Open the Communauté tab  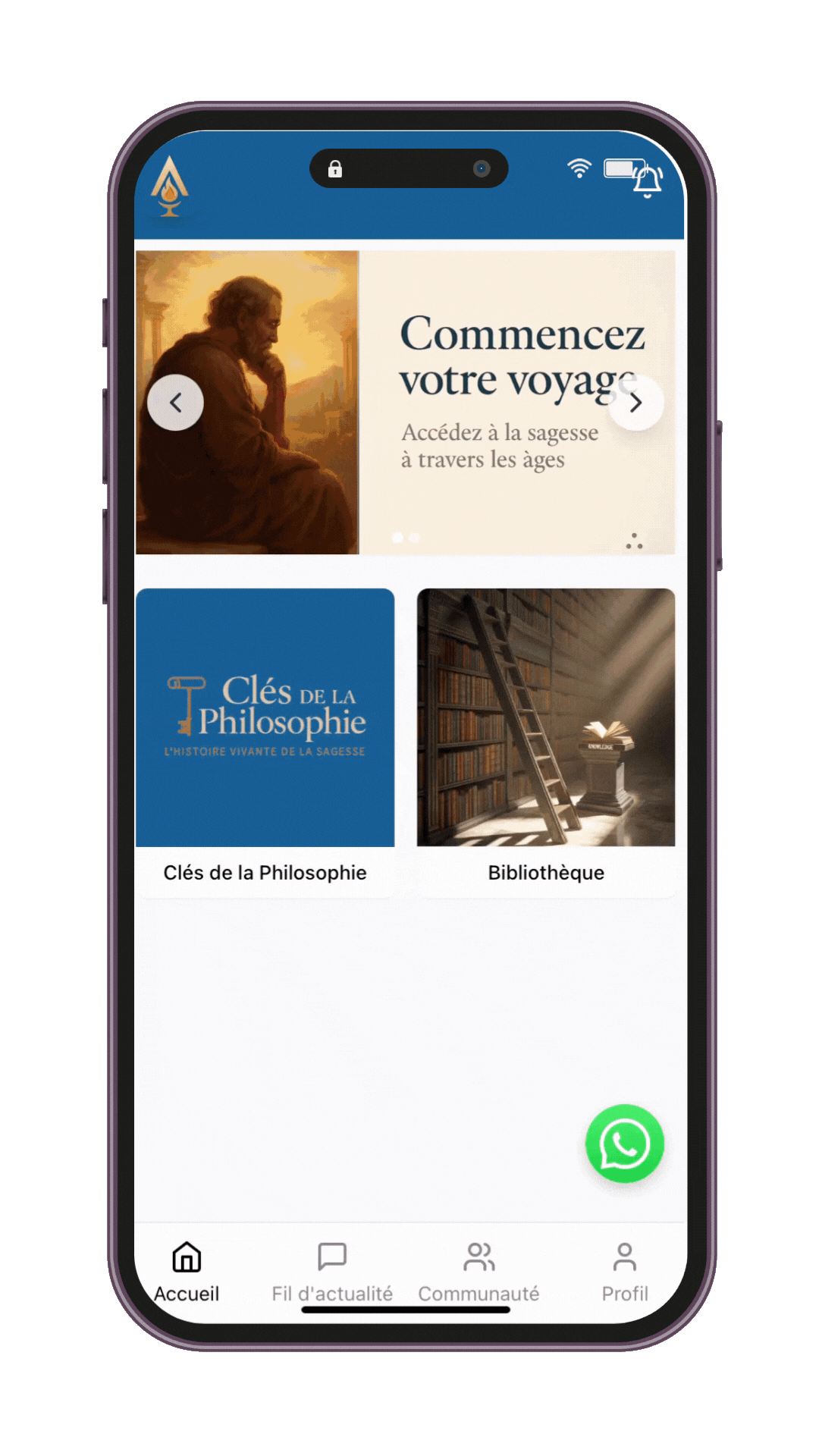pyautogui.click(x=479, y=1272)
